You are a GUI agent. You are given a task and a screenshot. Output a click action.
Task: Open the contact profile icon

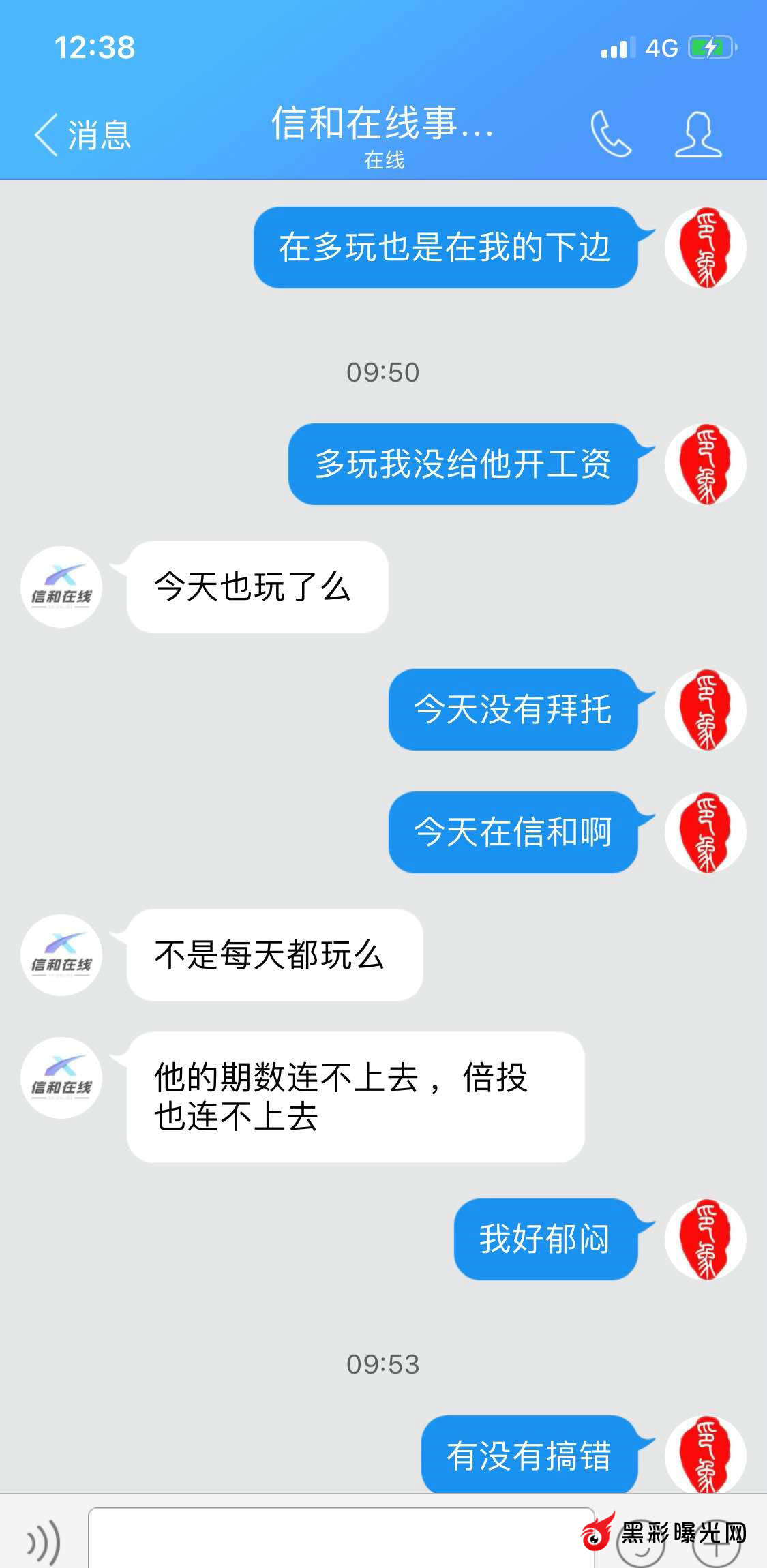point(698,134)
